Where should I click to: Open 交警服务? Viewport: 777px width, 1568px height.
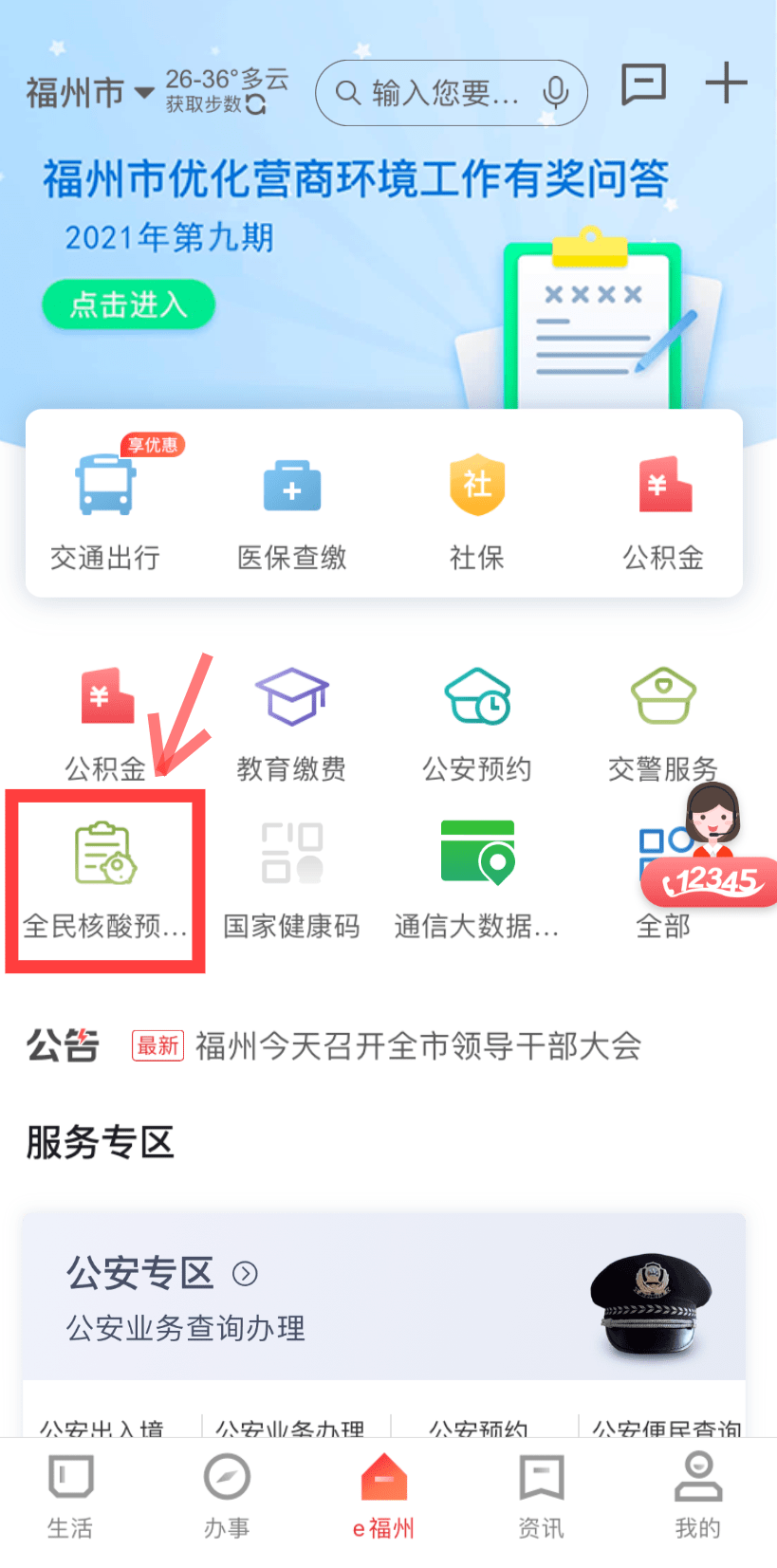pyautogui.click(x=663, y=723)
